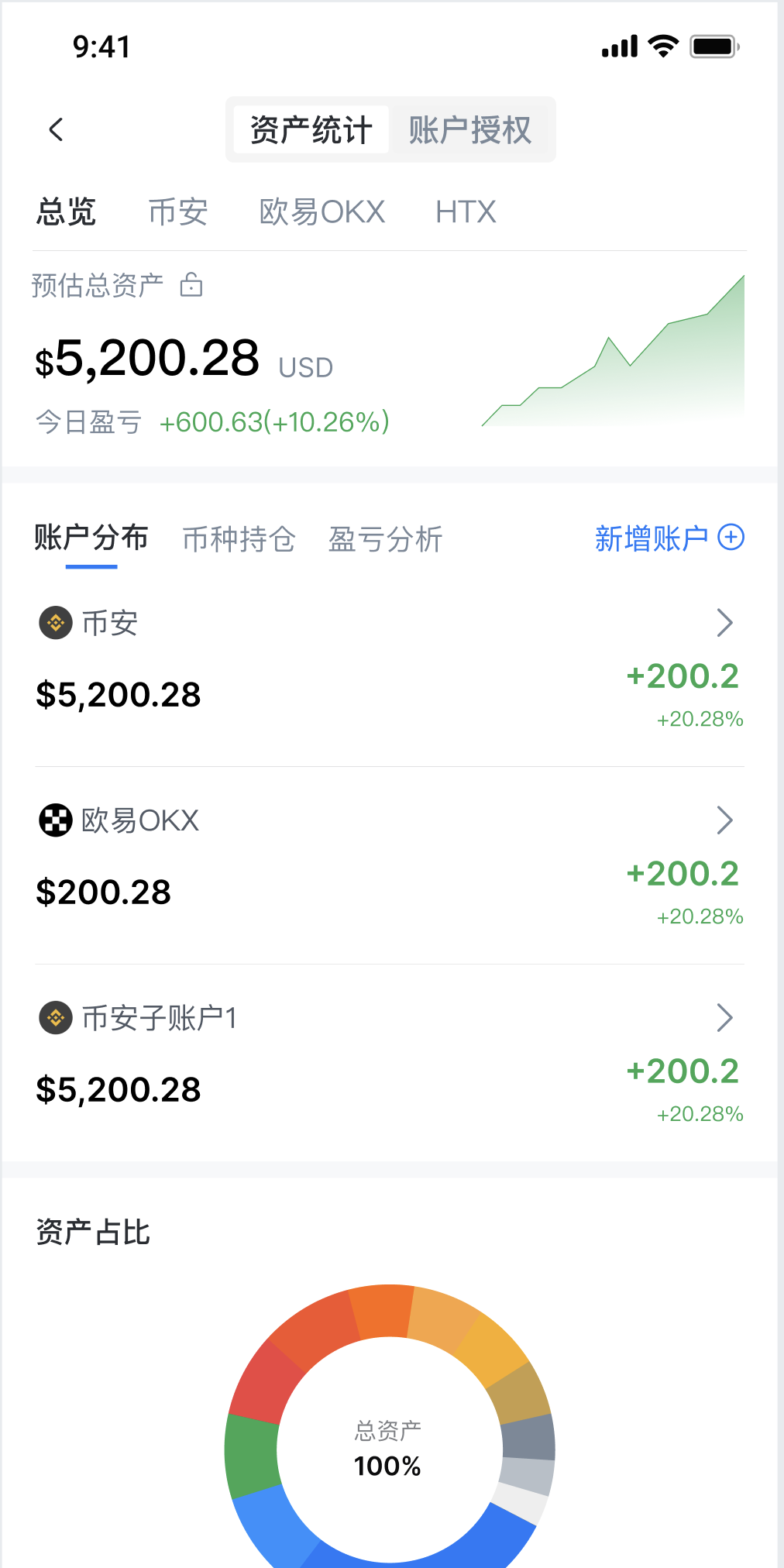The height and width of the screenshot is (1568, 784).
Task: Open the 盈亏分析 tab
Action: point(385,539)
